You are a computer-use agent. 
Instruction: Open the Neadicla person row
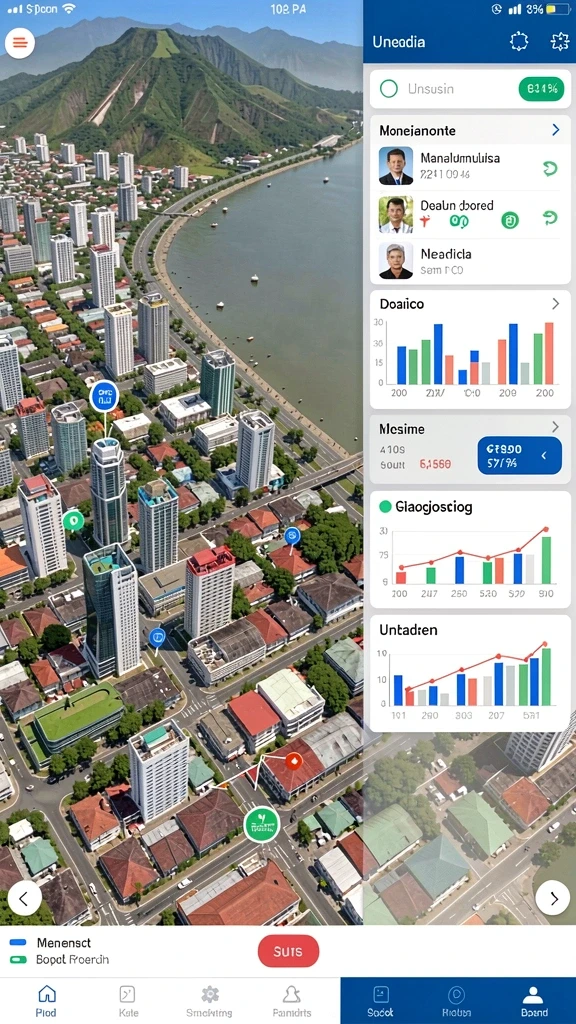470,261
